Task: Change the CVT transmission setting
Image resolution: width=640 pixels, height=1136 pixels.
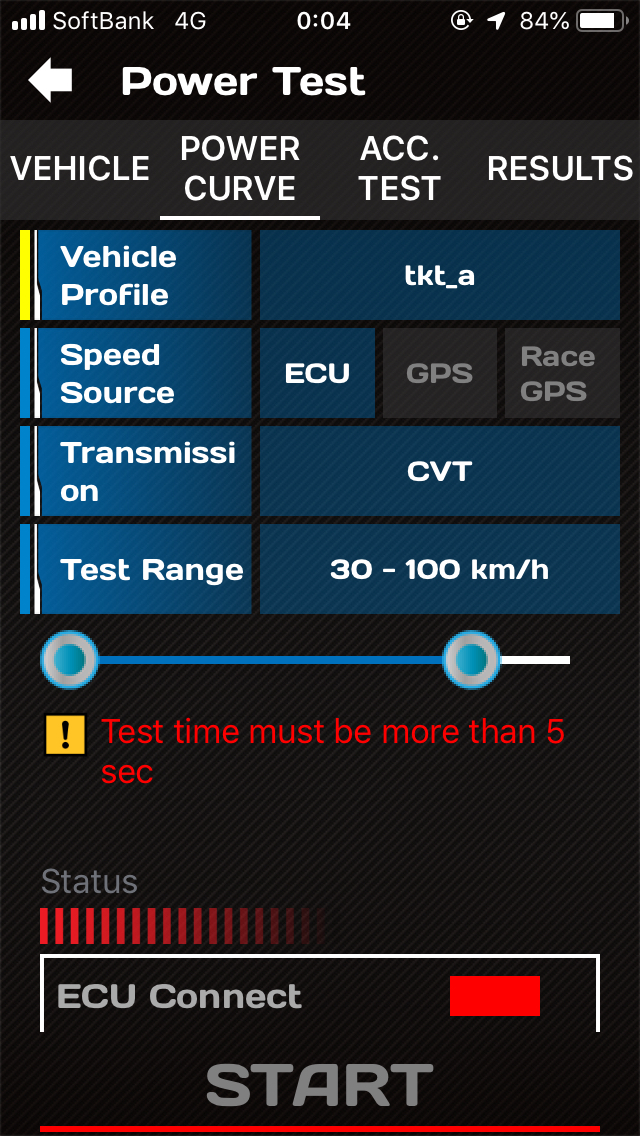Action: pyautogui.click(x=440, y=471)
